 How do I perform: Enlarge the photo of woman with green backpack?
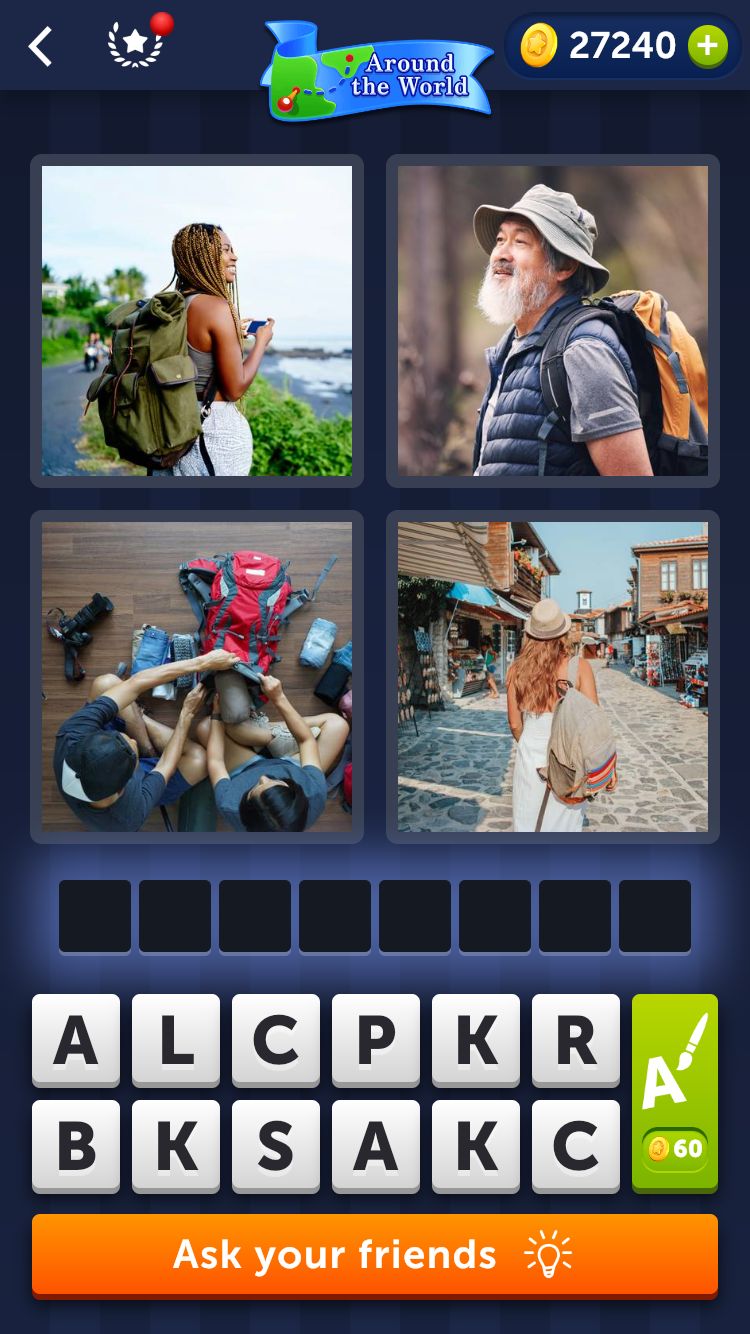pyautogui.click(x=197, y=321)
